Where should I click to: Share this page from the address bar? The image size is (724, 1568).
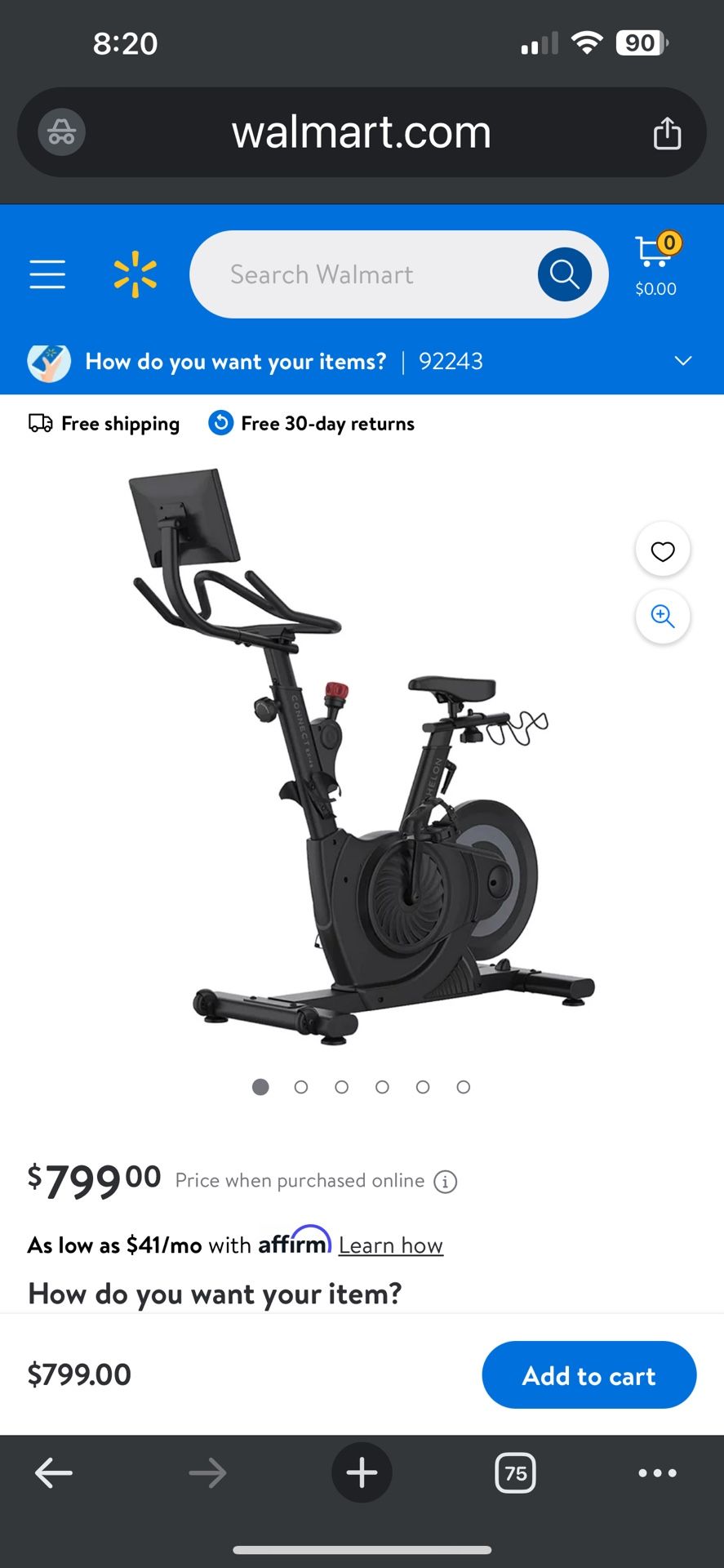pos(667,133)
